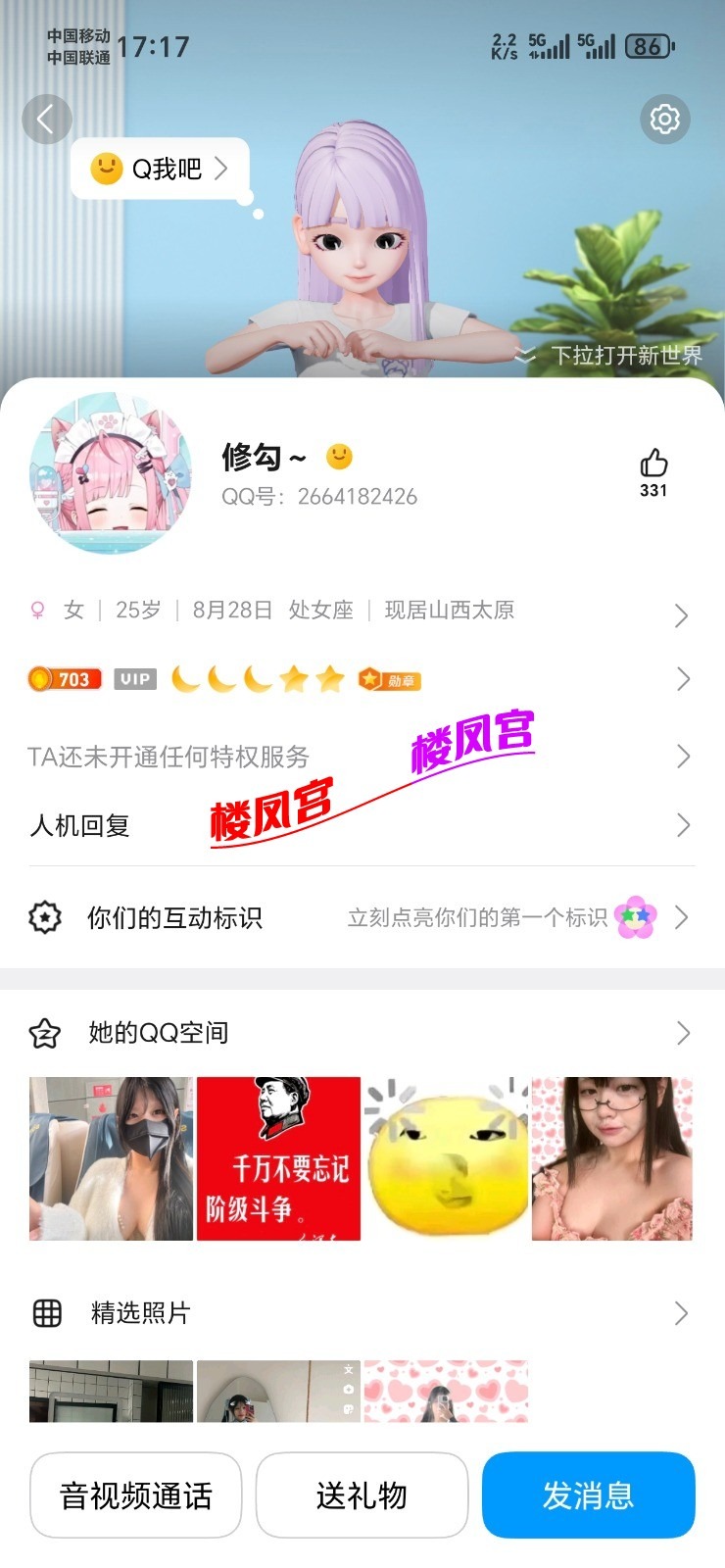Open the personal info row showing 现居山西太原
725x1568 pixels.
[361, 611]
